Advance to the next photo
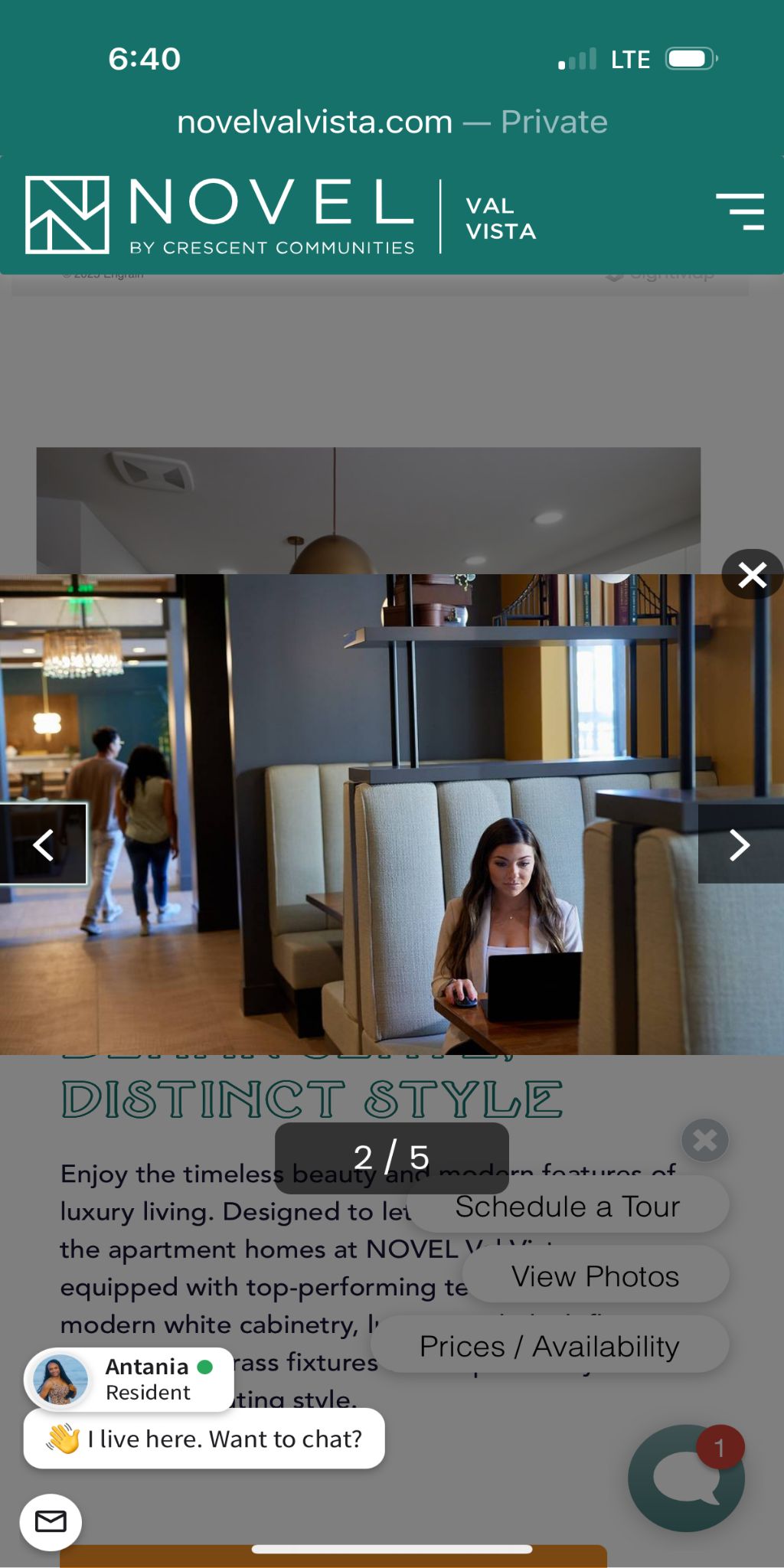 click(740, 844)
